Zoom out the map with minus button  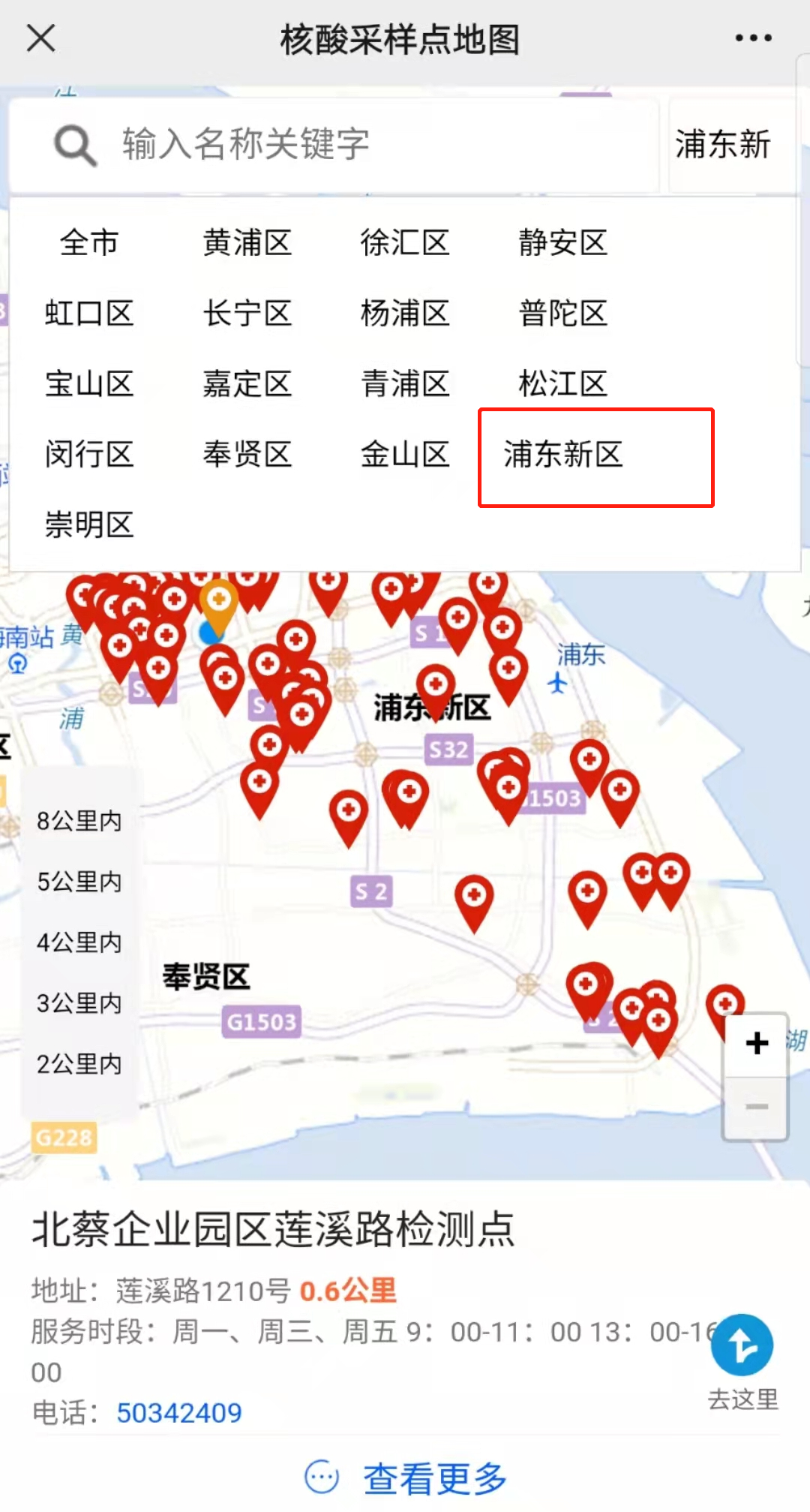tap(757, 1107)
